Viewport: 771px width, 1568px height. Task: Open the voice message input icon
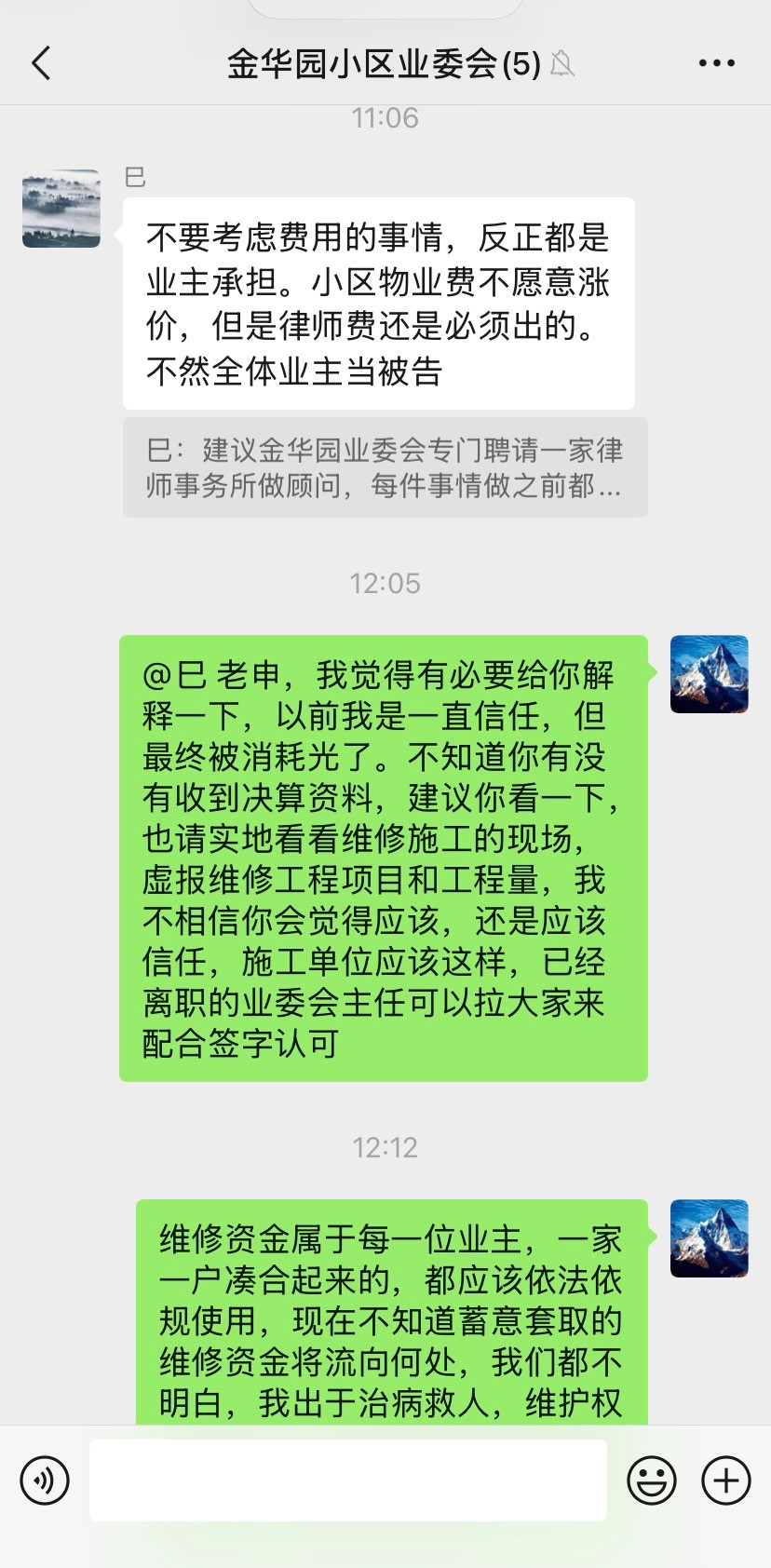46,1480
